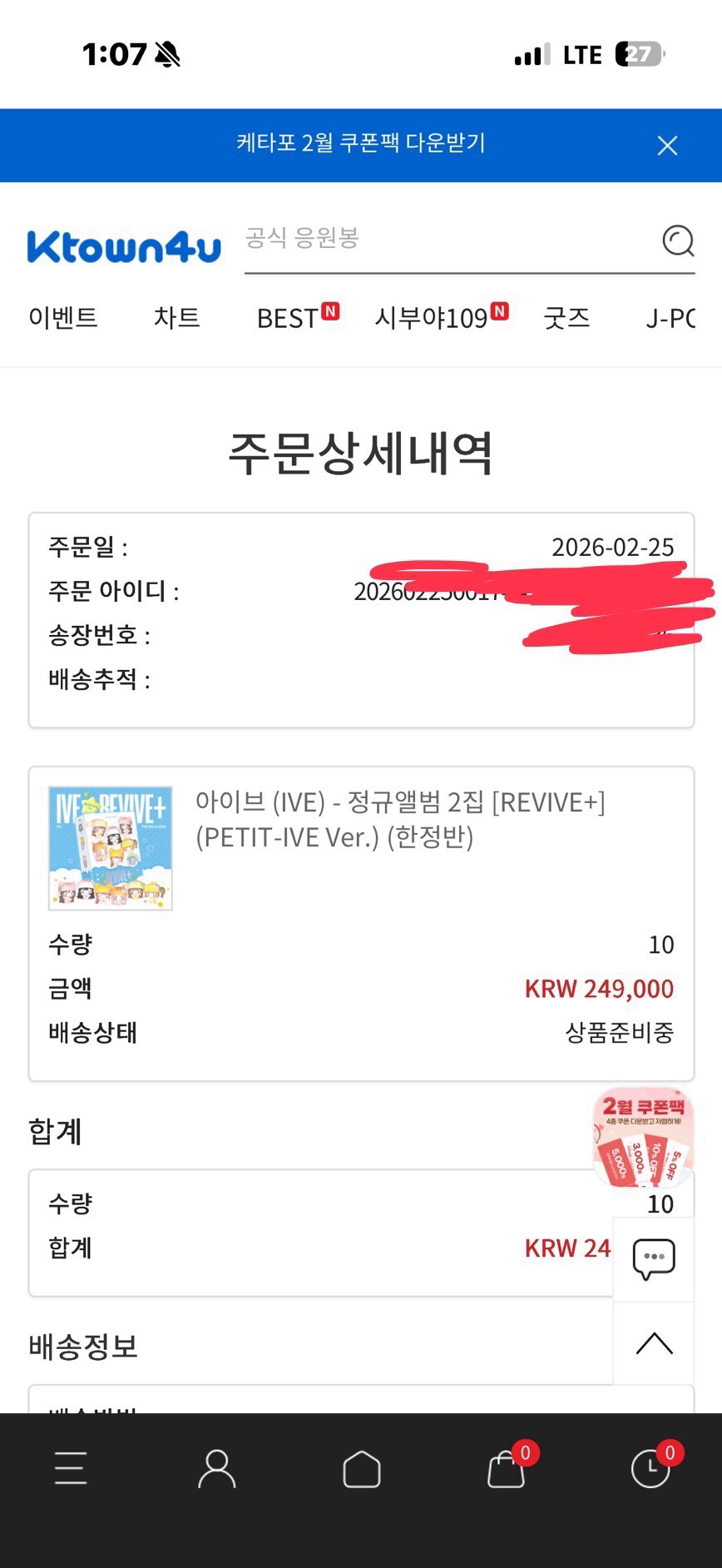Go to home from bottom bar
Viewport: 722px width, 1568px height.
pos(361,1468)
